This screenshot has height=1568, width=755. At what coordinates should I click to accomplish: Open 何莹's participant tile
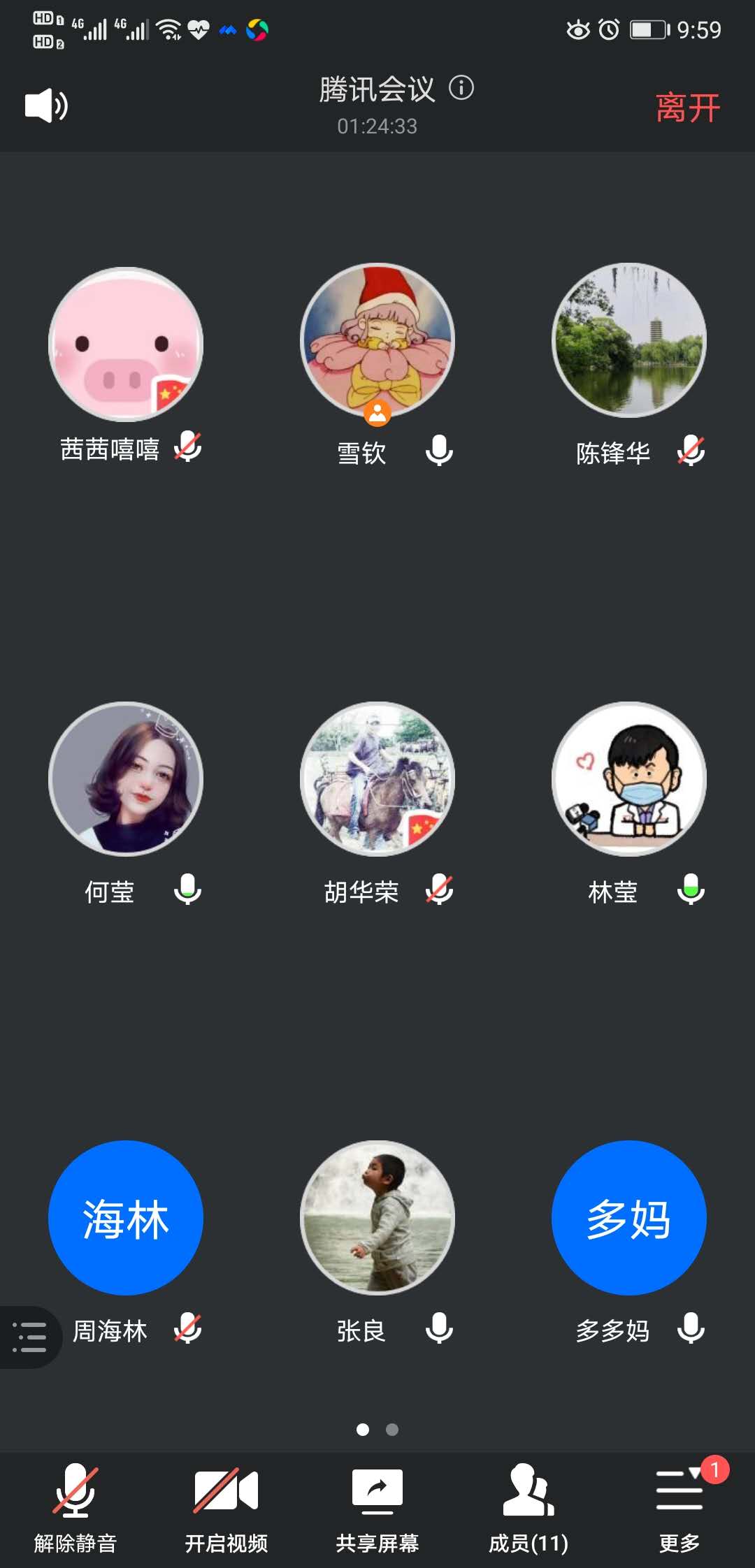coord(126,778)
